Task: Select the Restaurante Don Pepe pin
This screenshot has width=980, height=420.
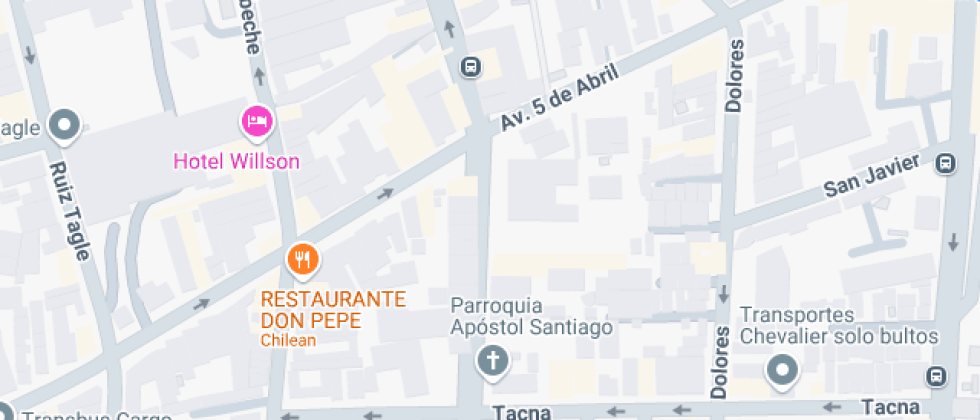Action: pos(303,260)
